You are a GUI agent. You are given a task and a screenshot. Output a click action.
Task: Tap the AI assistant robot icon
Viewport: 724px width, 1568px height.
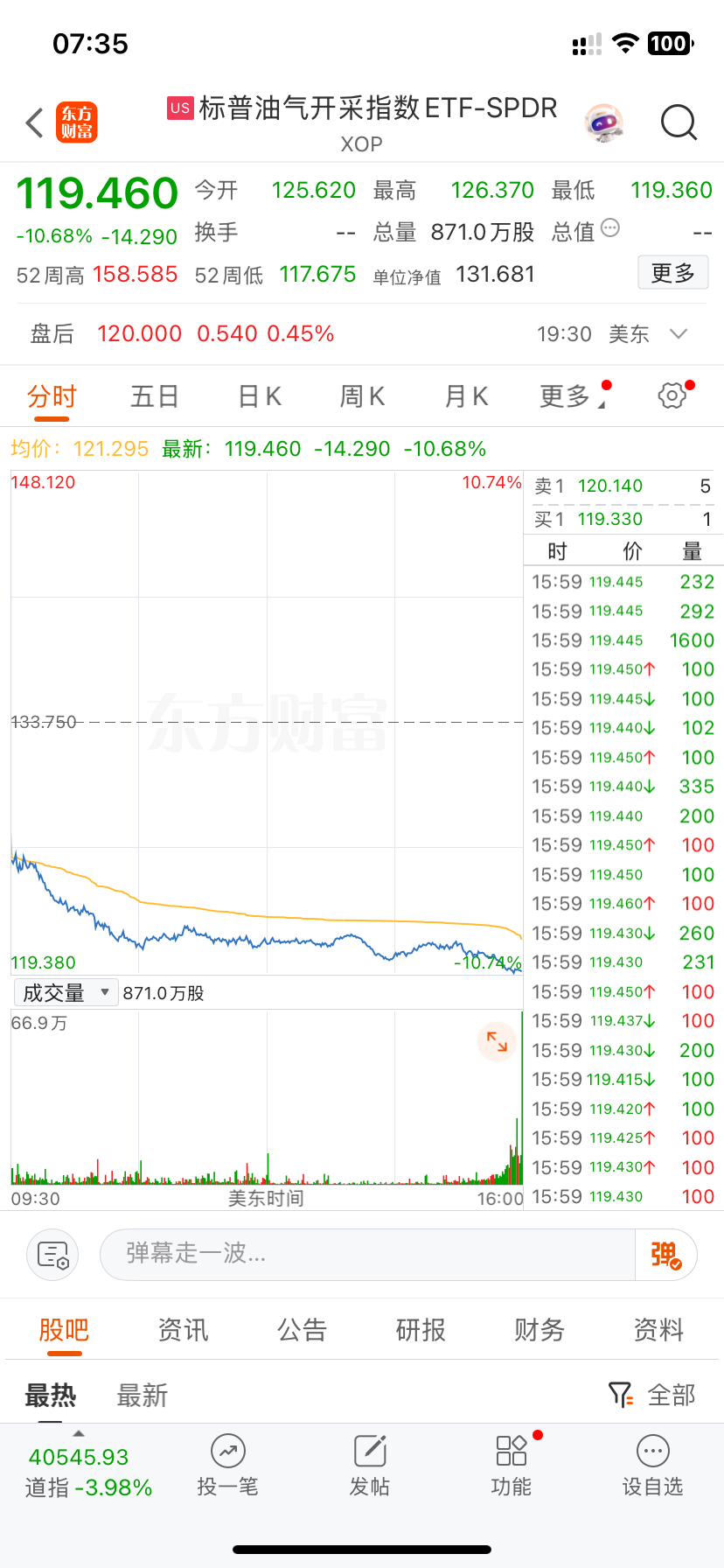tap(603, 123)
